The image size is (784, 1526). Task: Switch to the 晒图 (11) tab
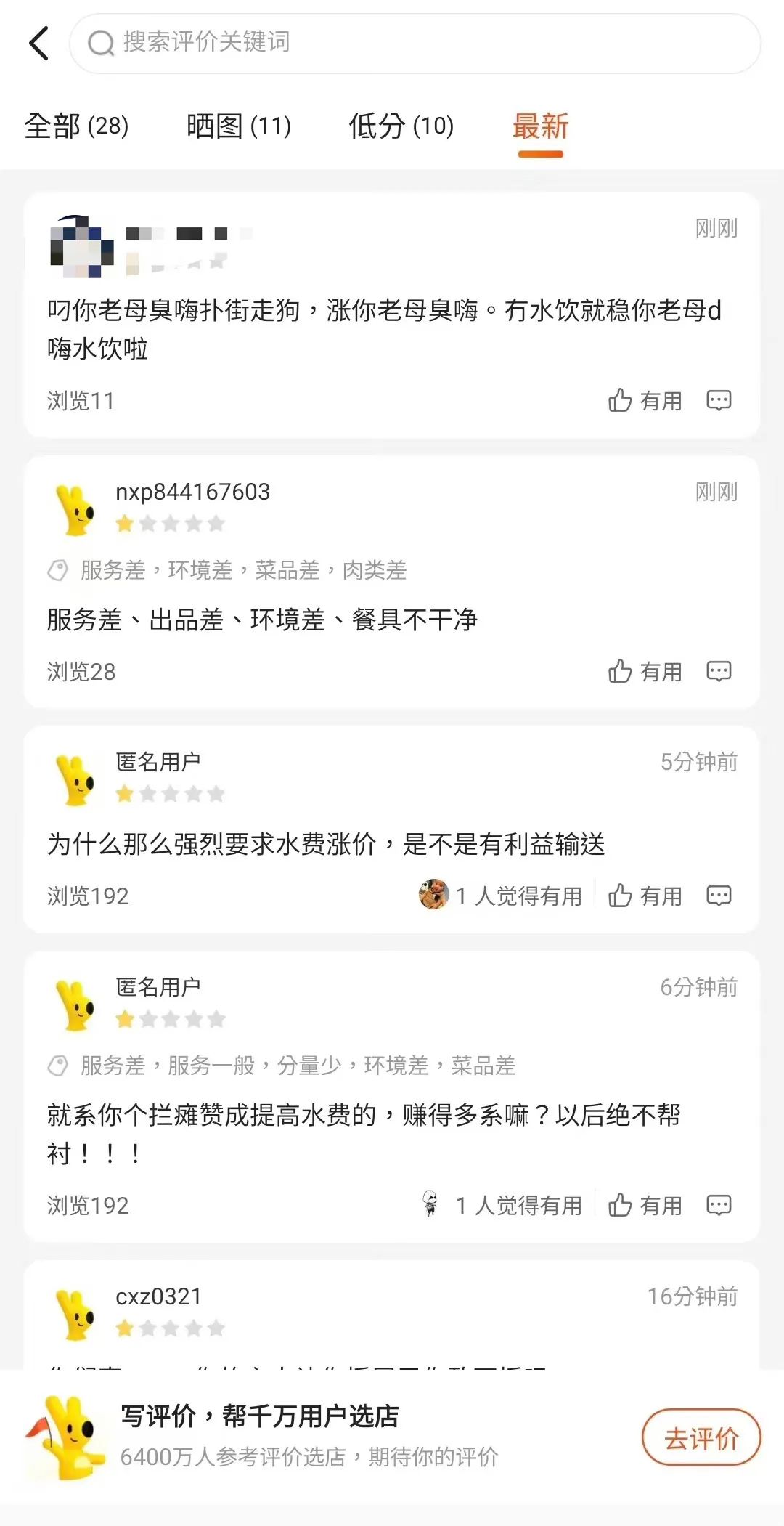click(x=239, y=126)
